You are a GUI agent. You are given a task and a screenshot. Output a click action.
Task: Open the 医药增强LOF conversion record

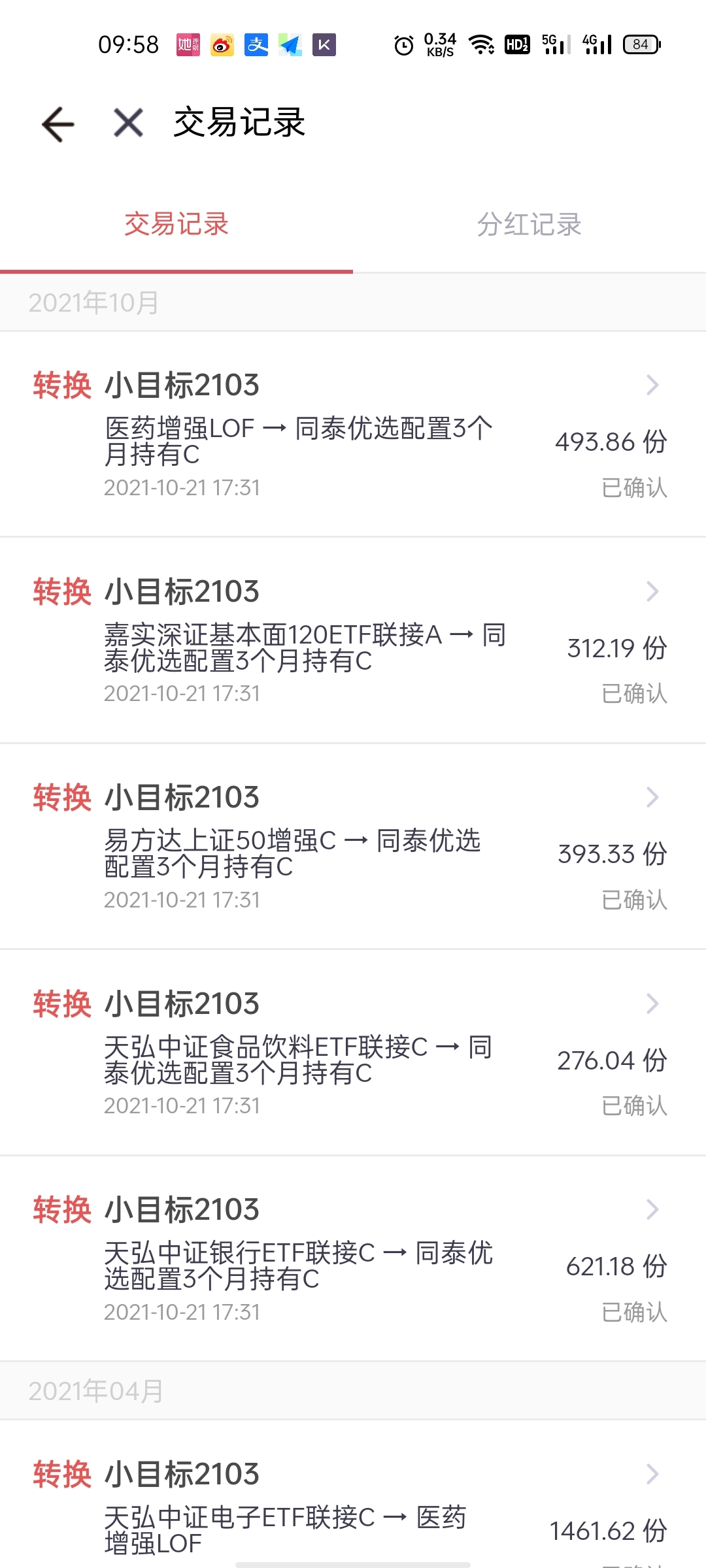(353, 434)
